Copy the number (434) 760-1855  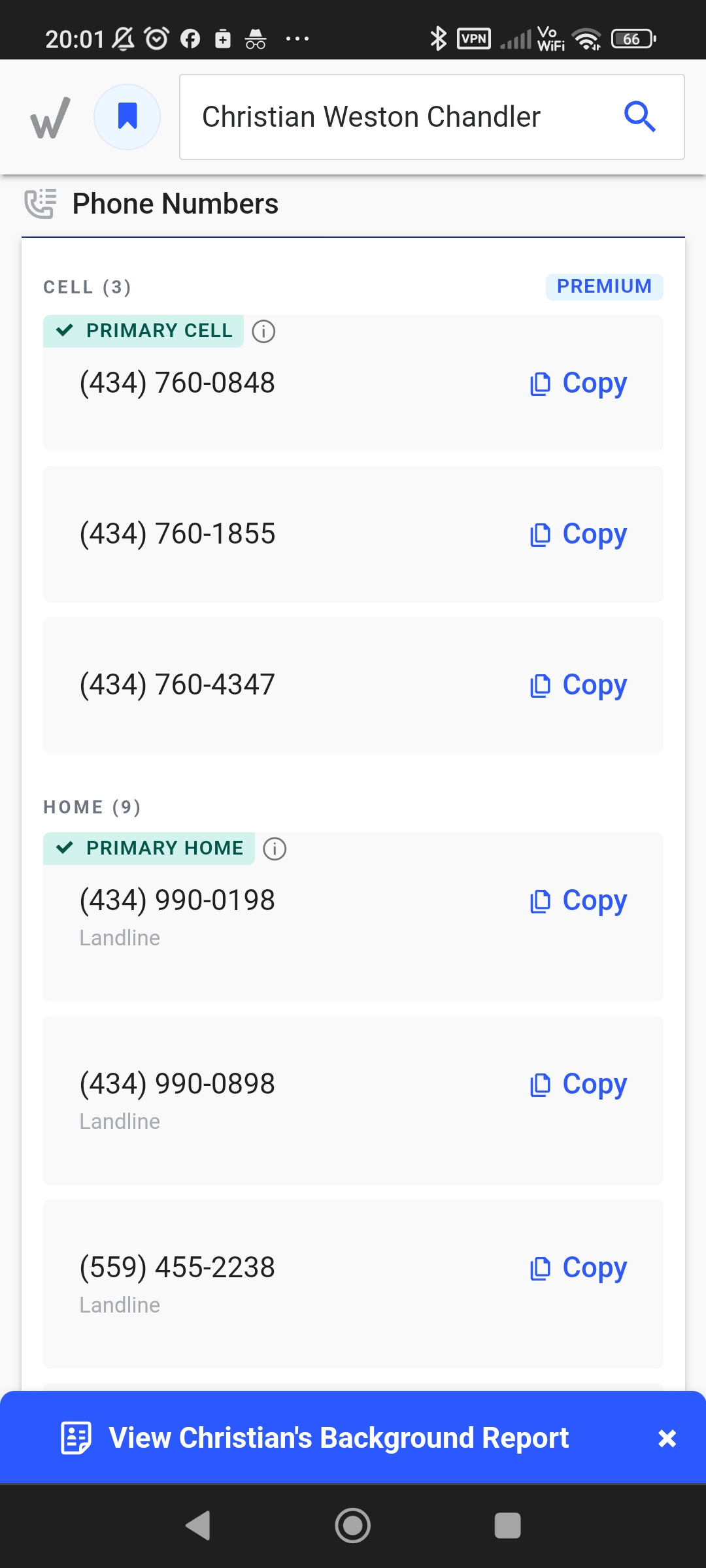tap(578, 534)
